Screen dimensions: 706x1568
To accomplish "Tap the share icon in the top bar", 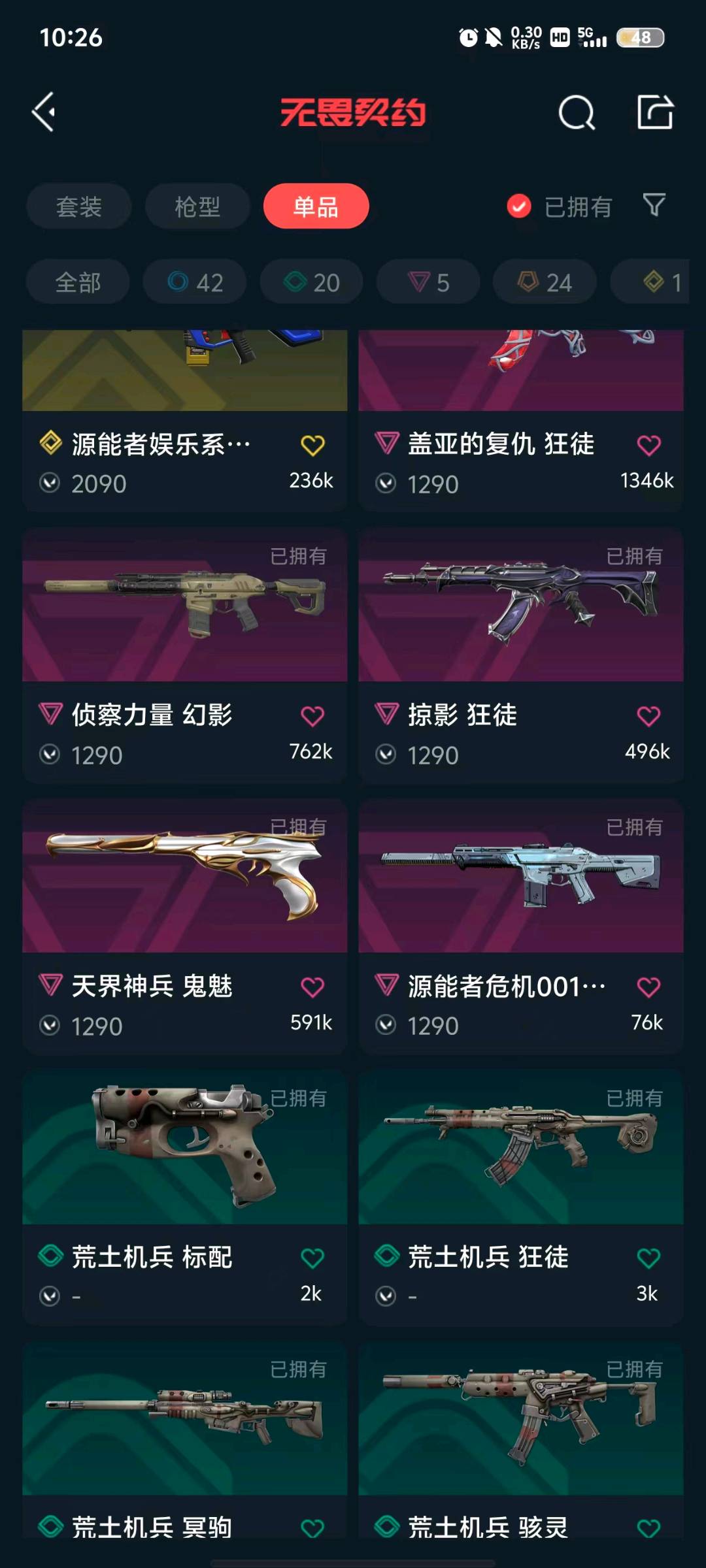I will tap(655, 112).
